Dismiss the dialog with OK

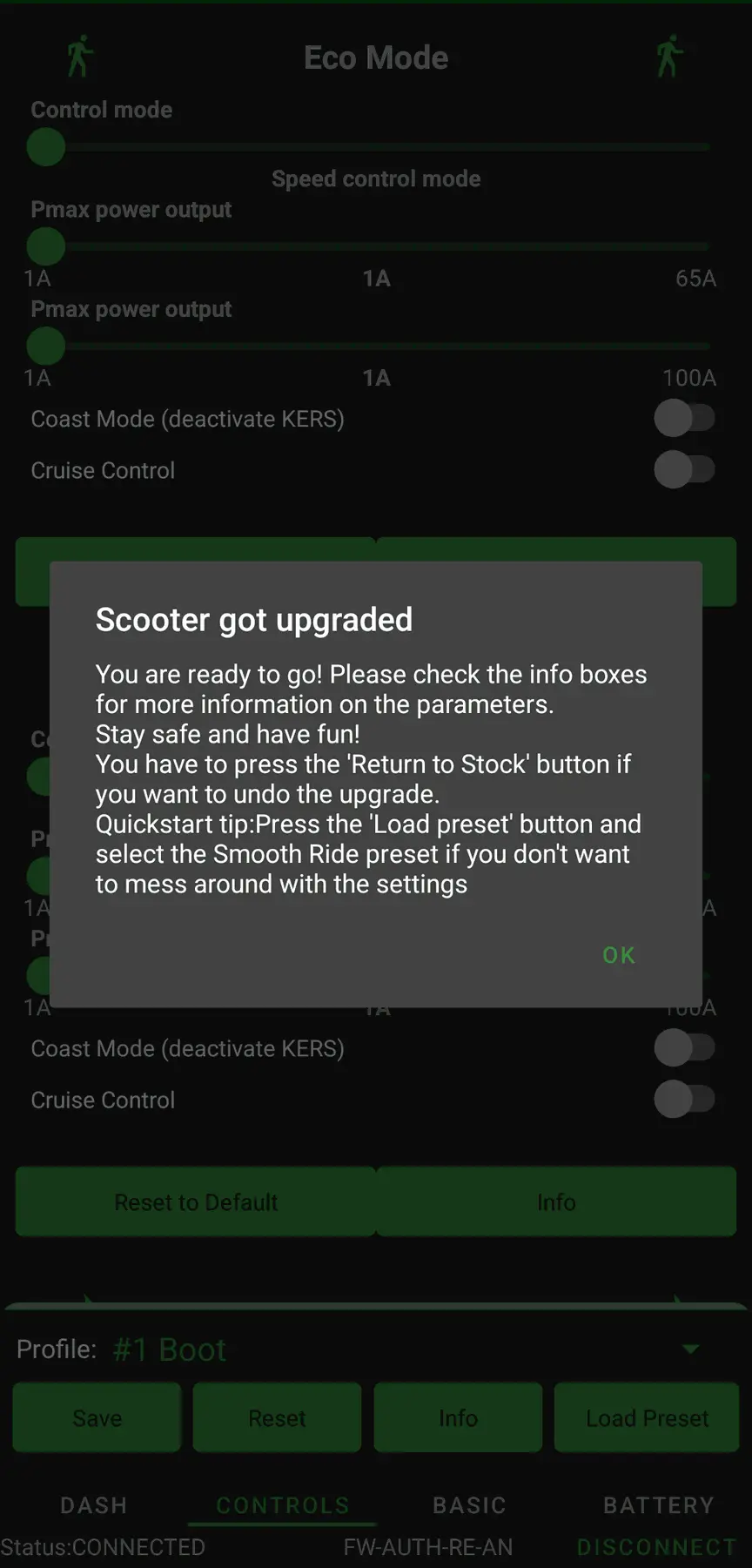[x=619, y=955]
